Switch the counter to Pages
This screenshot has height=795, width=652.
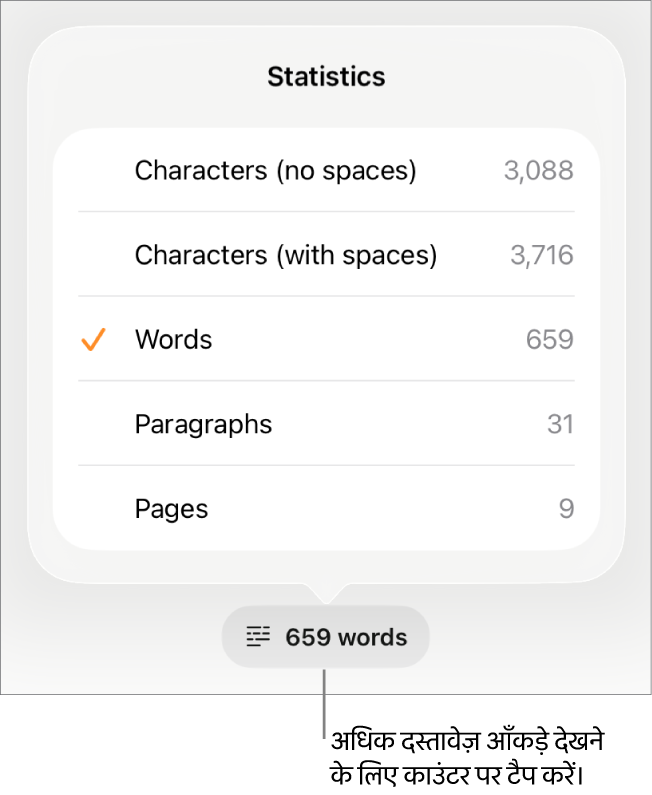(x=325, y=508)
